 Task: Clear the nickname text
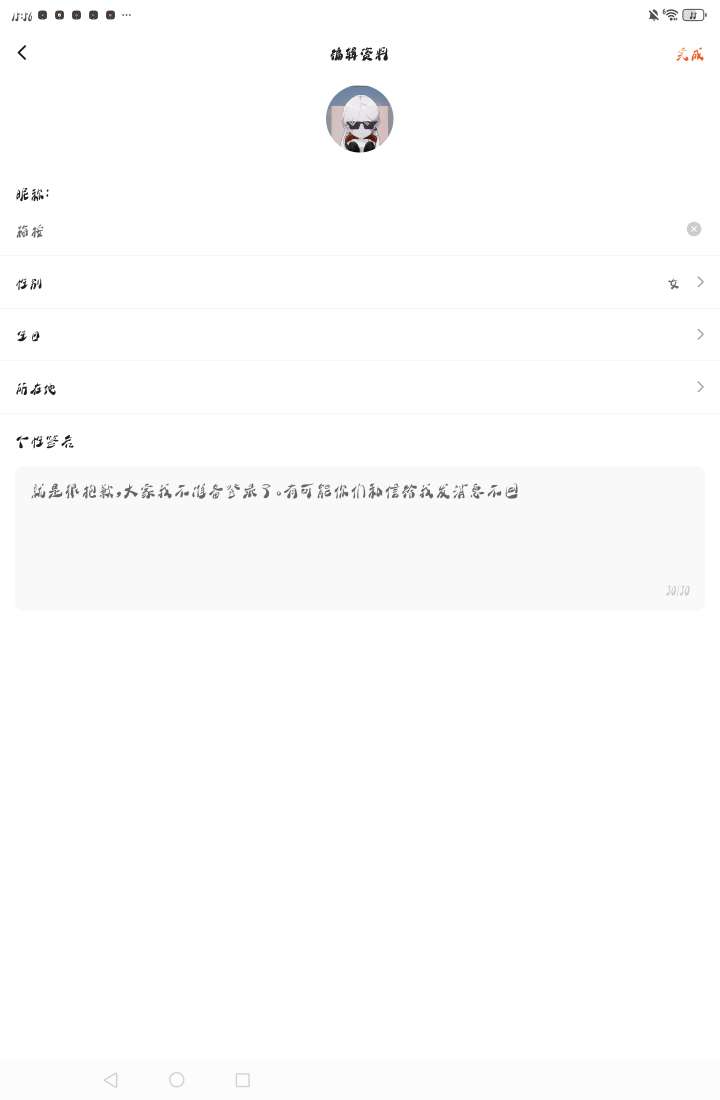click(693, 229)
